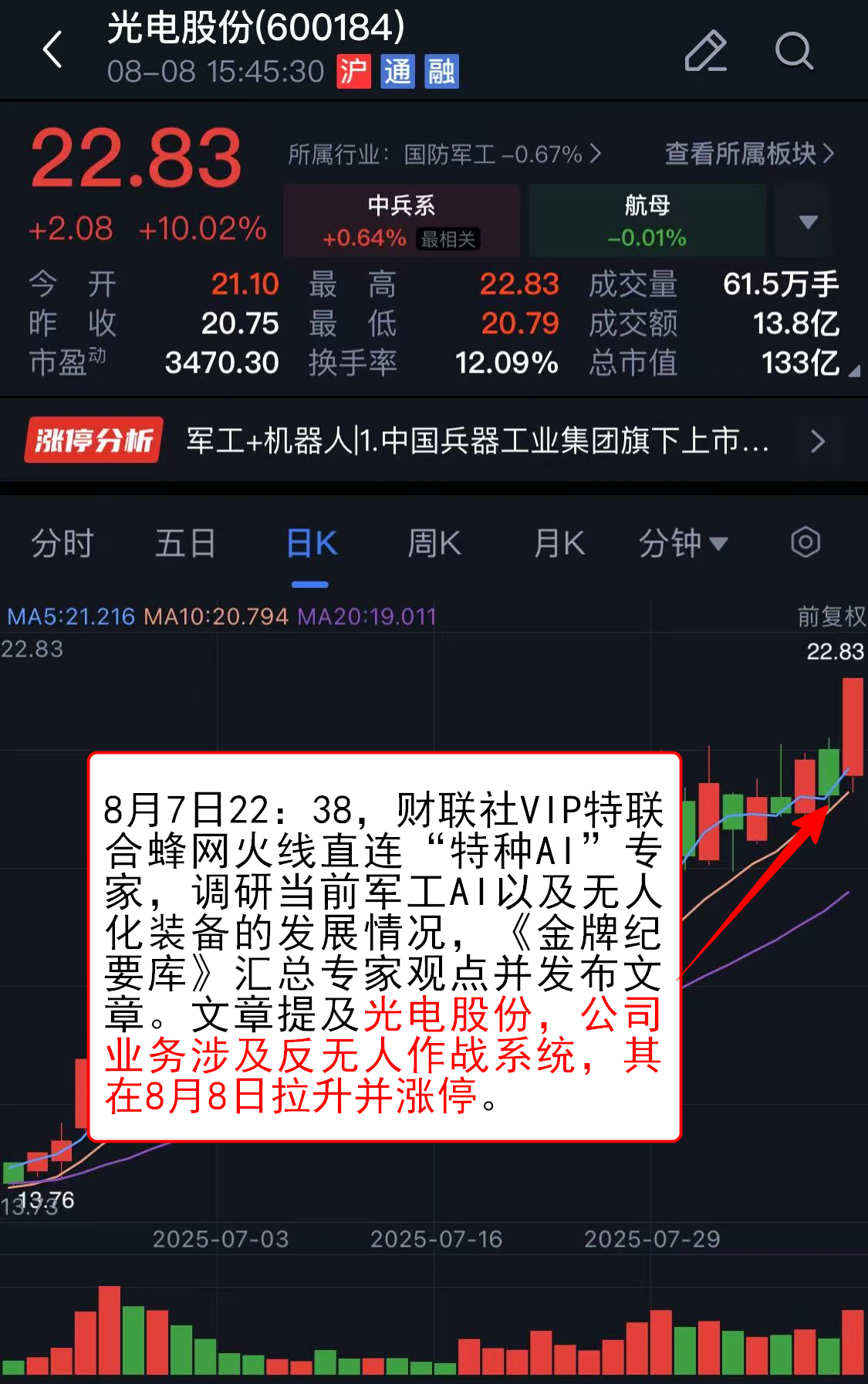Expand the sector list dropdown arrow
The width and height of the screenshot is (868, 1384).
coord(807,222)
